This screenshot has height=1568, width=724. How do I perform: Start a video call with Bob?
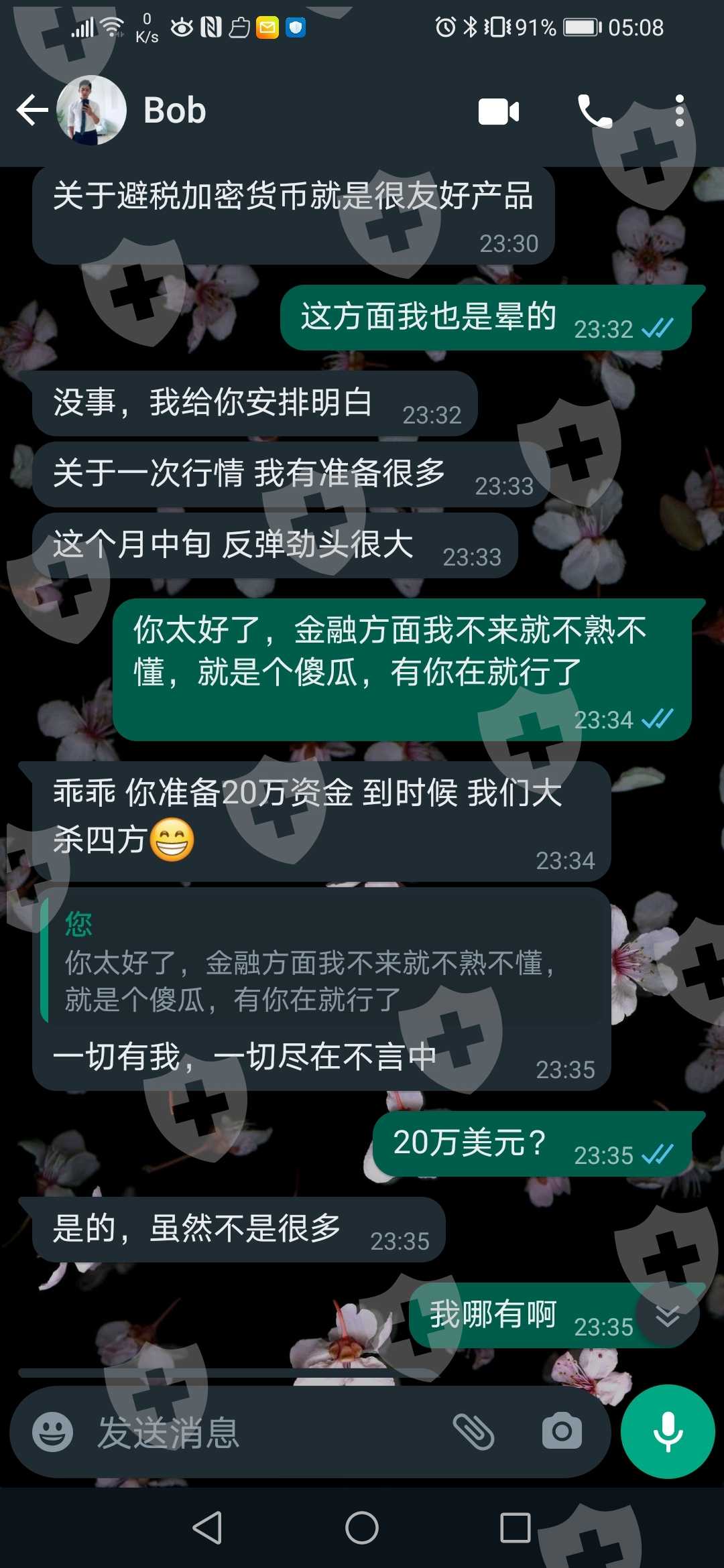click(x=499, y=112)
